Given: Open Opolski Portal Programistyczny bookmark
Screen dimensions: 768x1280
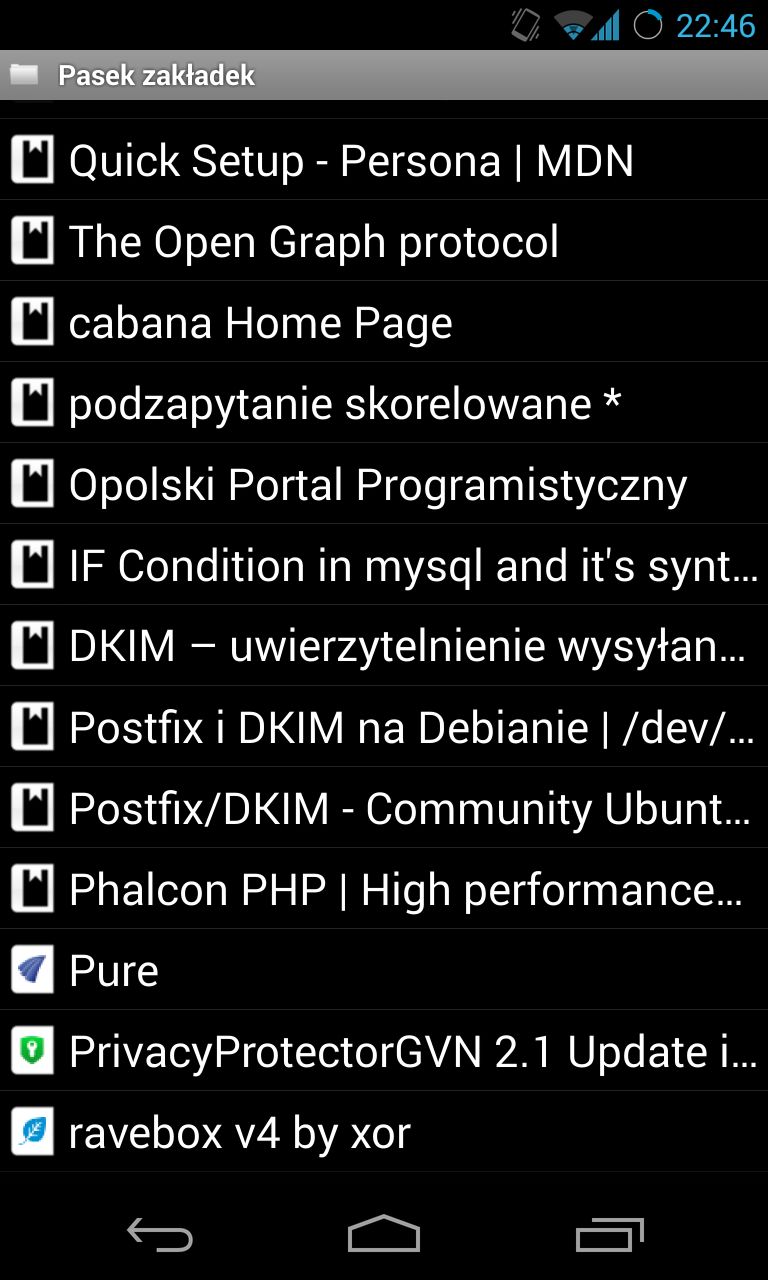Looking at the screenshot, I should pyautogui.click(x=384, y=484).
